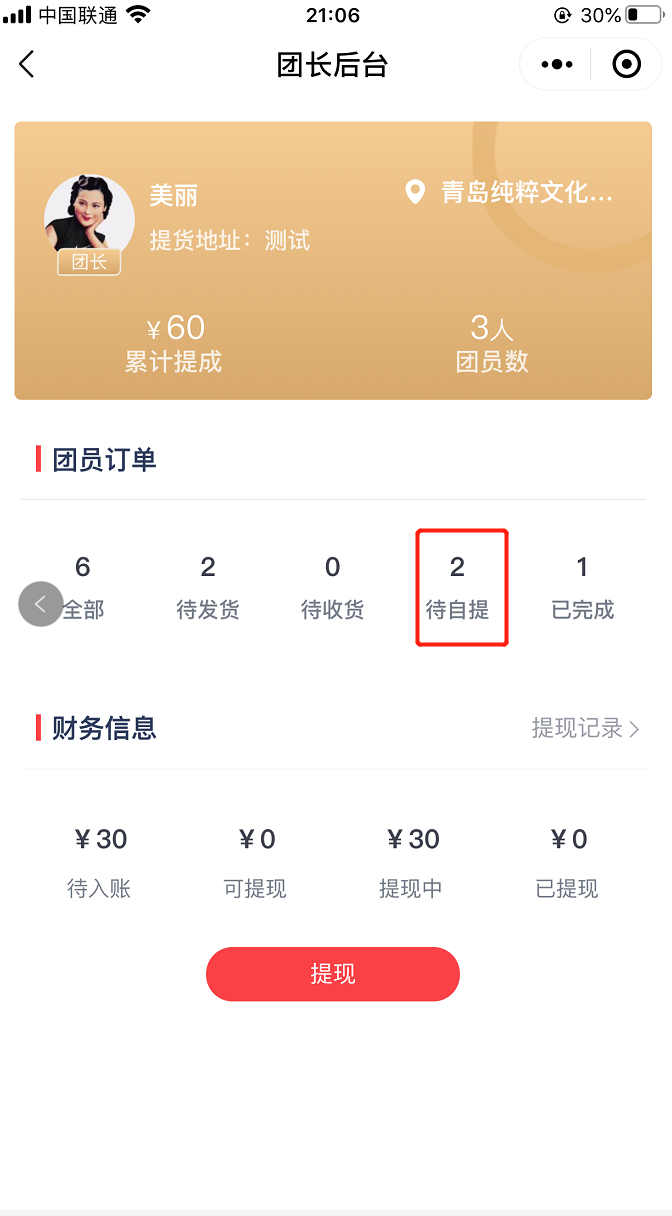View 待收货 orders
Screen dimensions: 672x1216
pyautogui.click(x=333, y=588)
